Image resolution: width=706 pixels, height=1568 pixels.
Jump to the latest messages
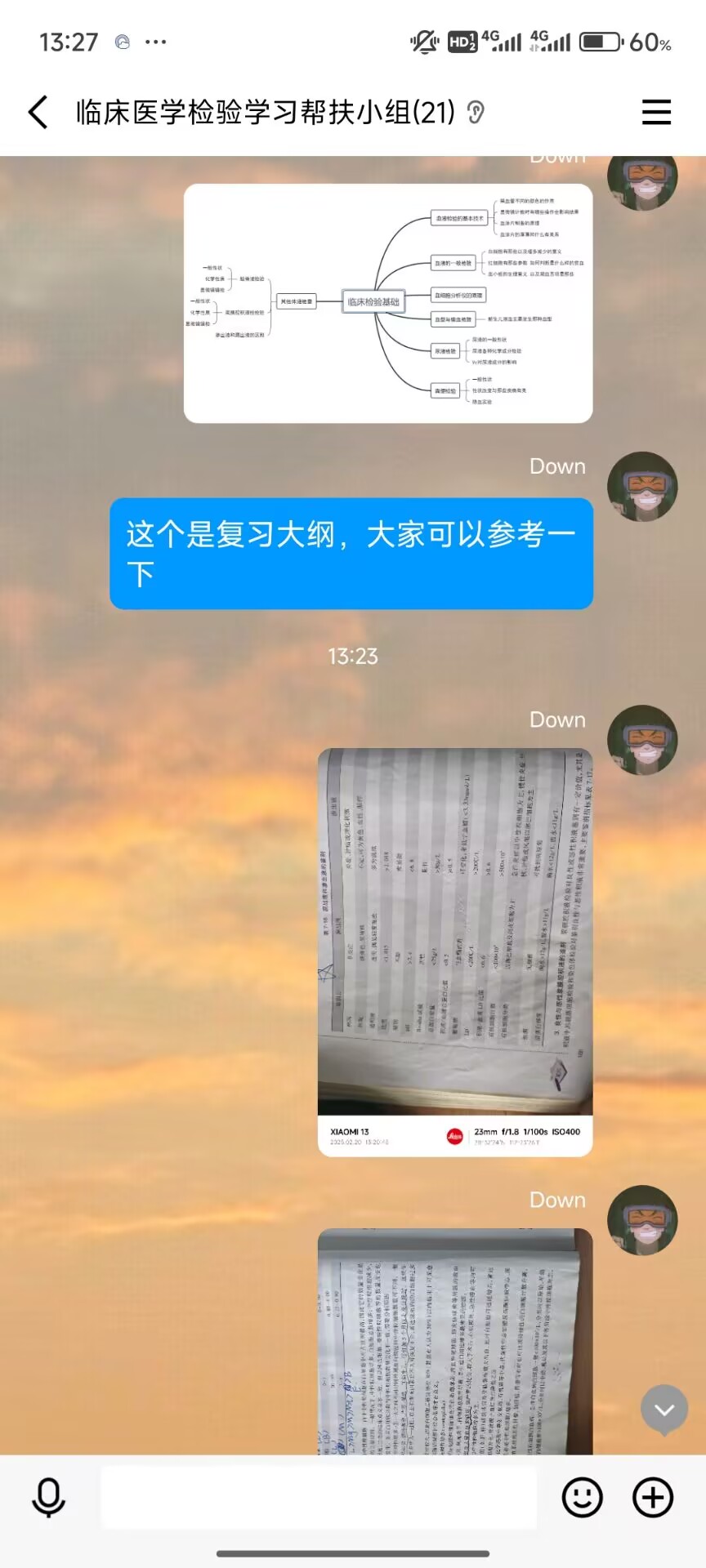click(664, 1410)
